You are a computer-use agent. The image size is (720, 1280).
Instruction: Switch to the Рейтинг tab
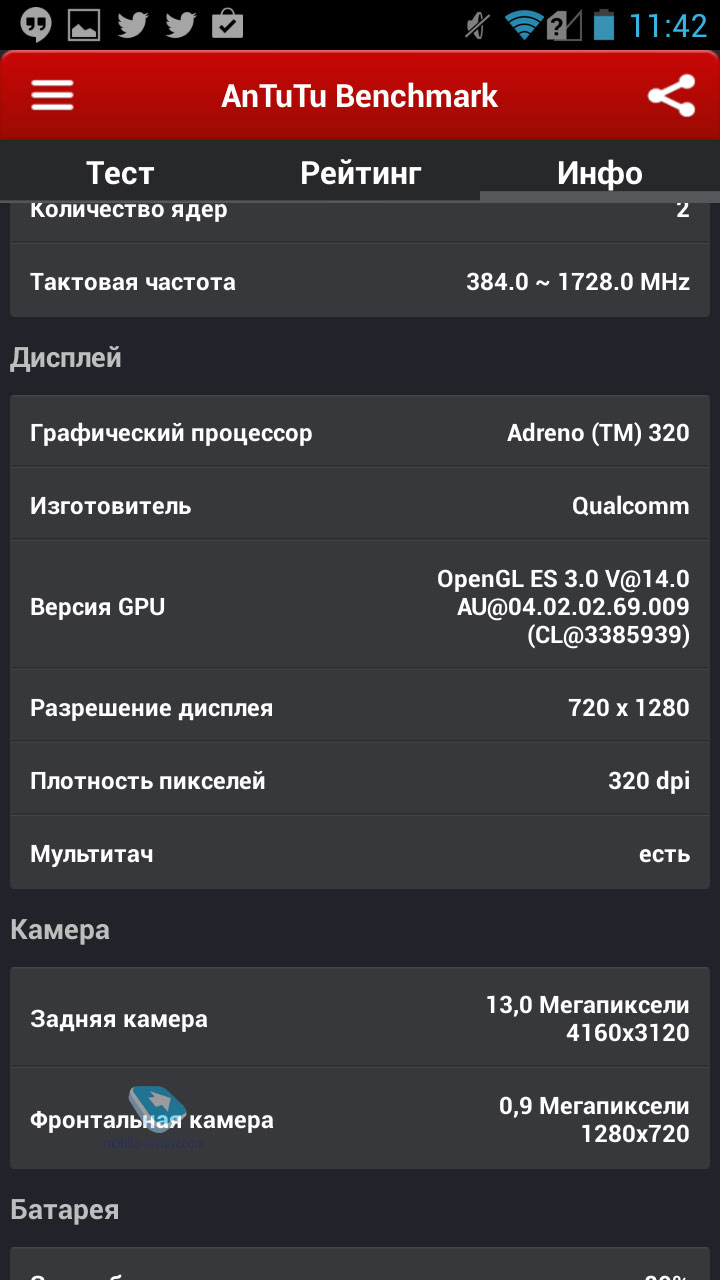[x=360, y=172]
